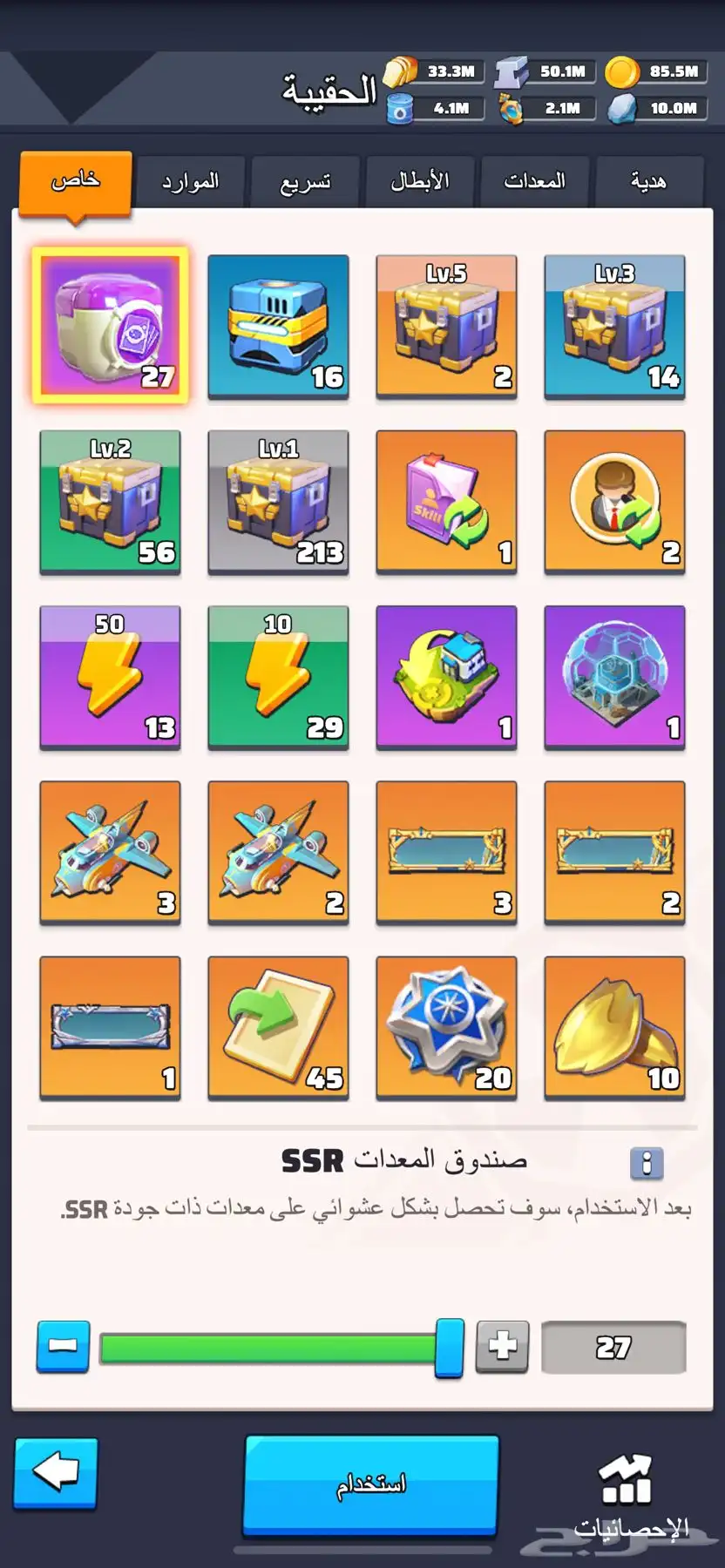The height and width of the screenshot is (1568, 725).
Task: Switch to the الموارد tab
Action: (x=191, y=181)
